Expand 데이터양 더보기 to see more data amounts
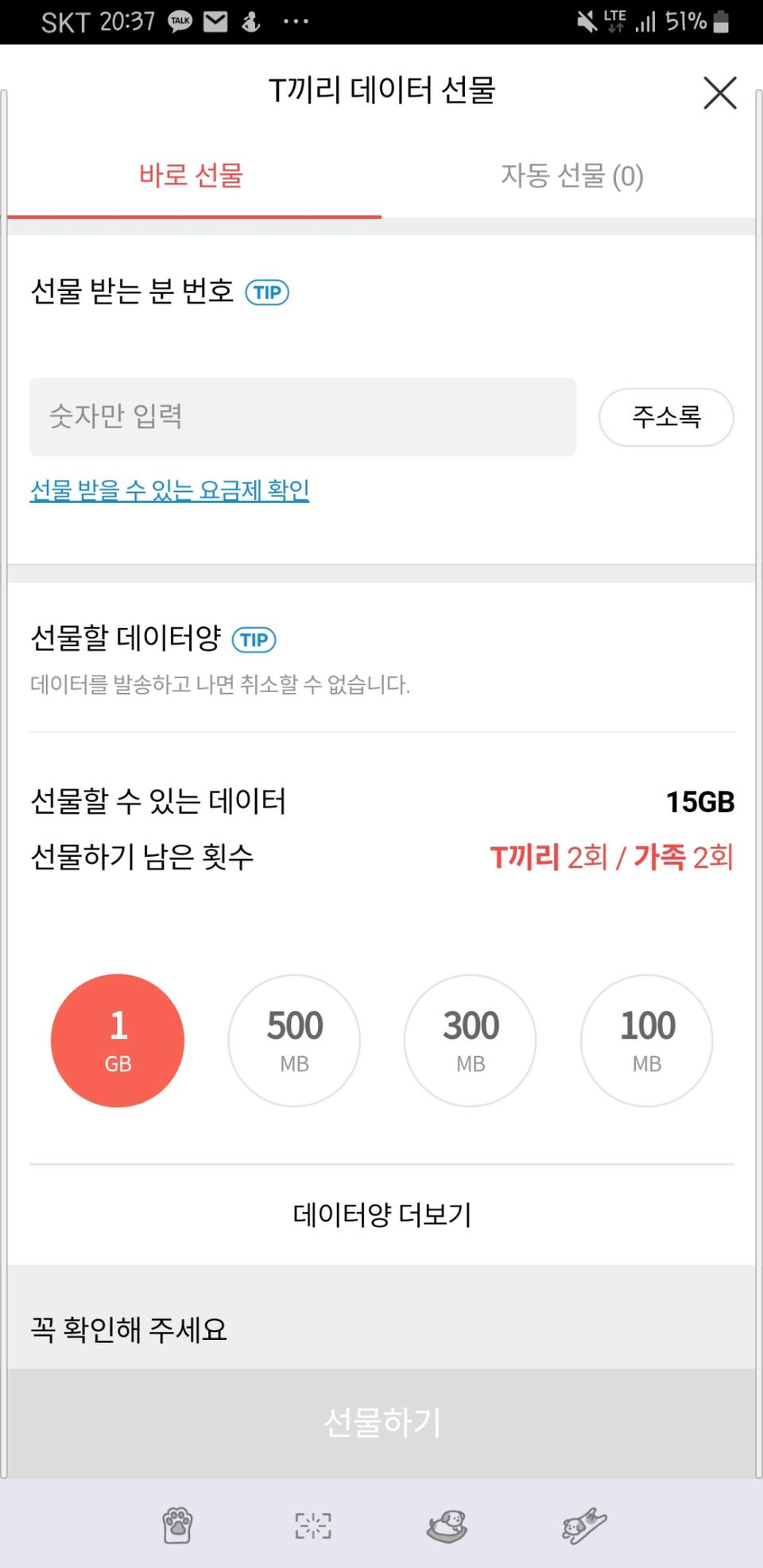Screen dimensions: 763x1568 [x=380, y=1214]
